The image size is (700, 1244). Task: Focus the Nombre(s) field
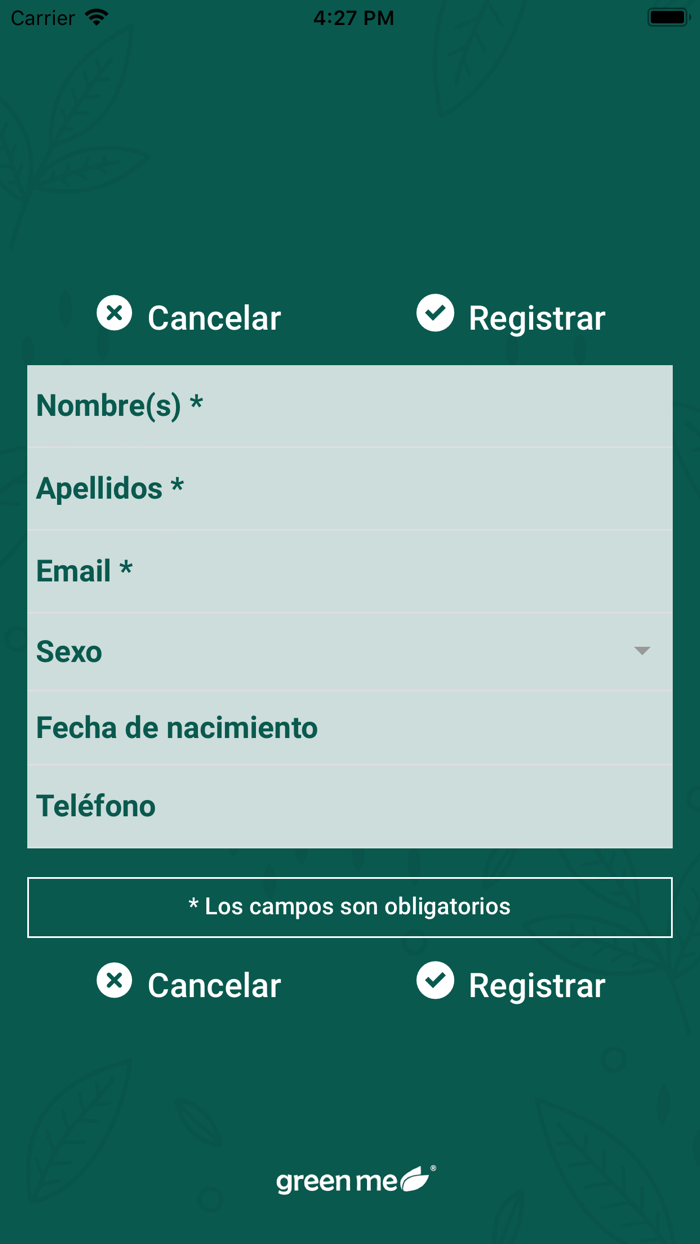coord(350,406)
